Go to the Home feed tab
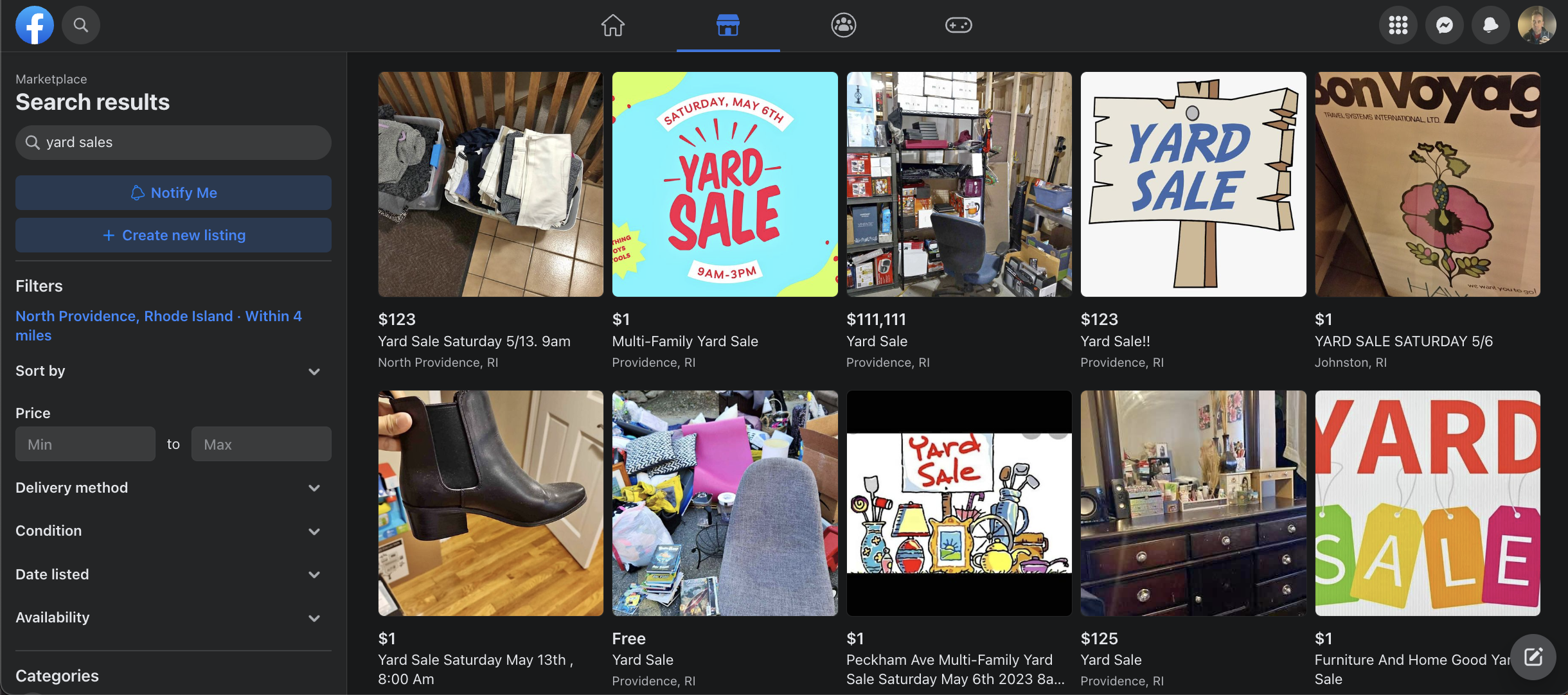Viewport: 1568px width, 695px height. (612, 25)
